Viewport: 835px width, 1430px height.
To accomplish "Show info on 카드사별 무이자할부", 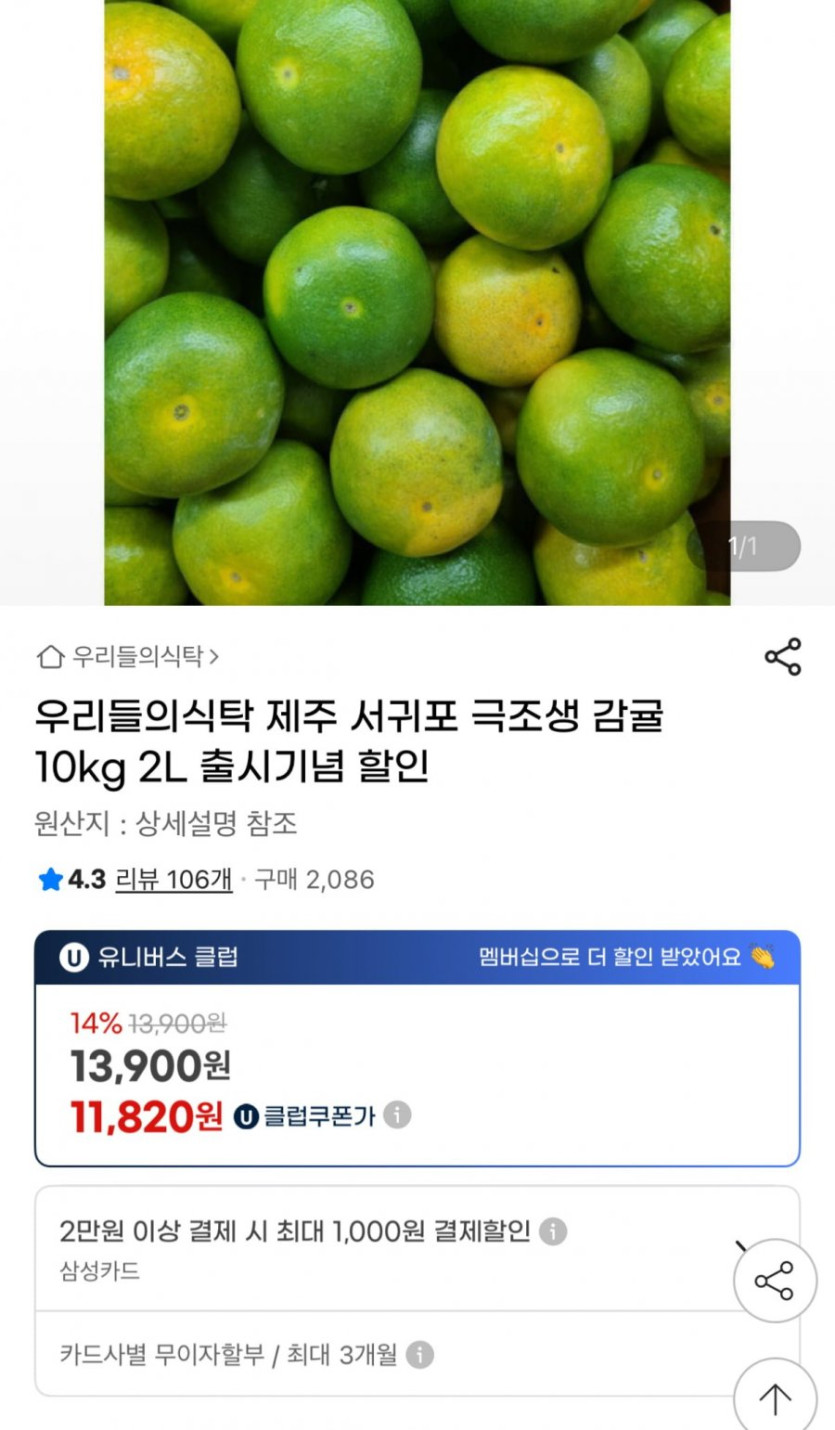I will pyautogui.click(x=420, y=1356).
